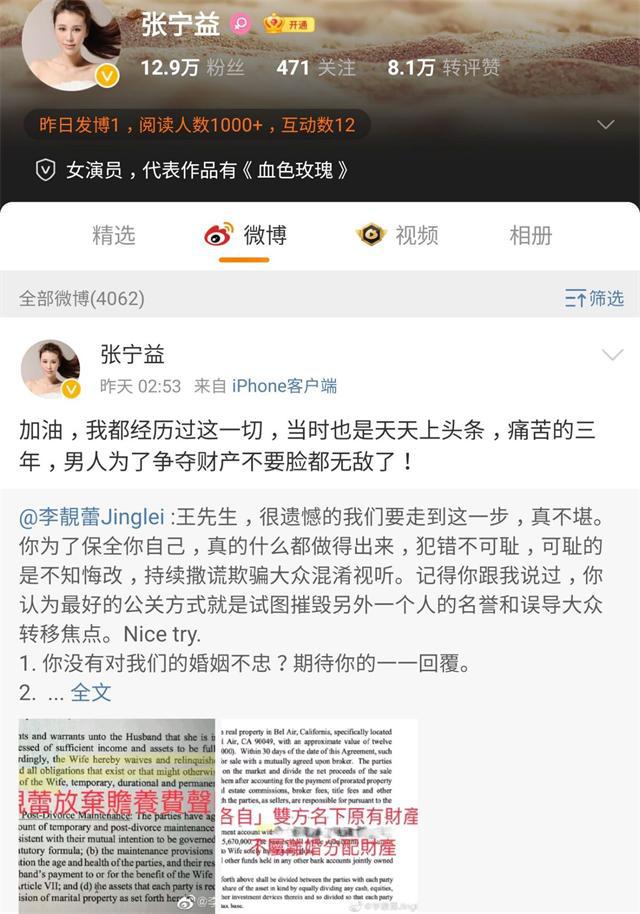Expand the yesterday's stats banner
This screenshot has width=640, height=914.
pos(605,125)
